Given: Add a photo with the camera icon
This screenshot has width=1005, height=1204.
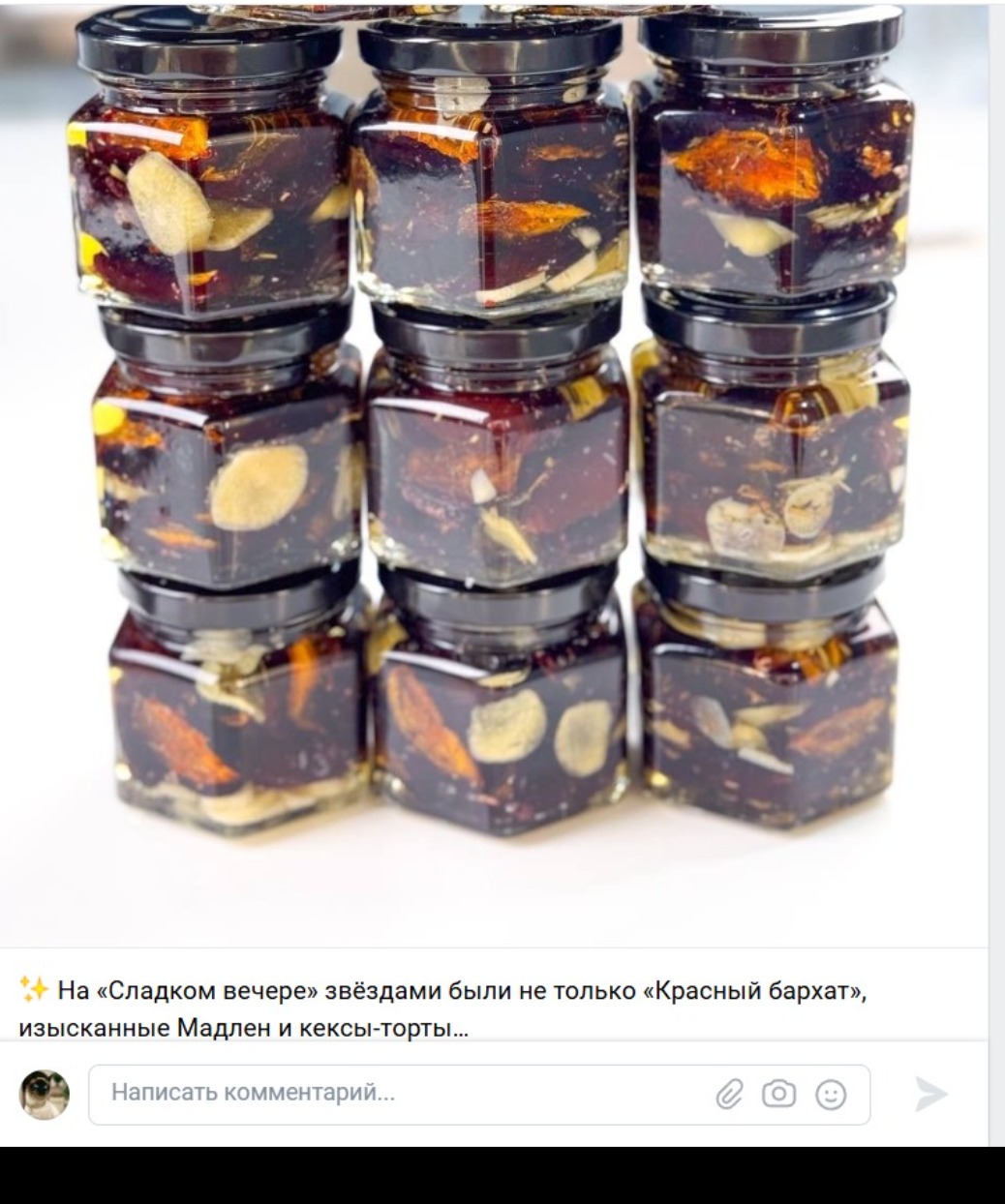Looking at the screenshot, I should pyautogui.click(x=779, y=1094).
